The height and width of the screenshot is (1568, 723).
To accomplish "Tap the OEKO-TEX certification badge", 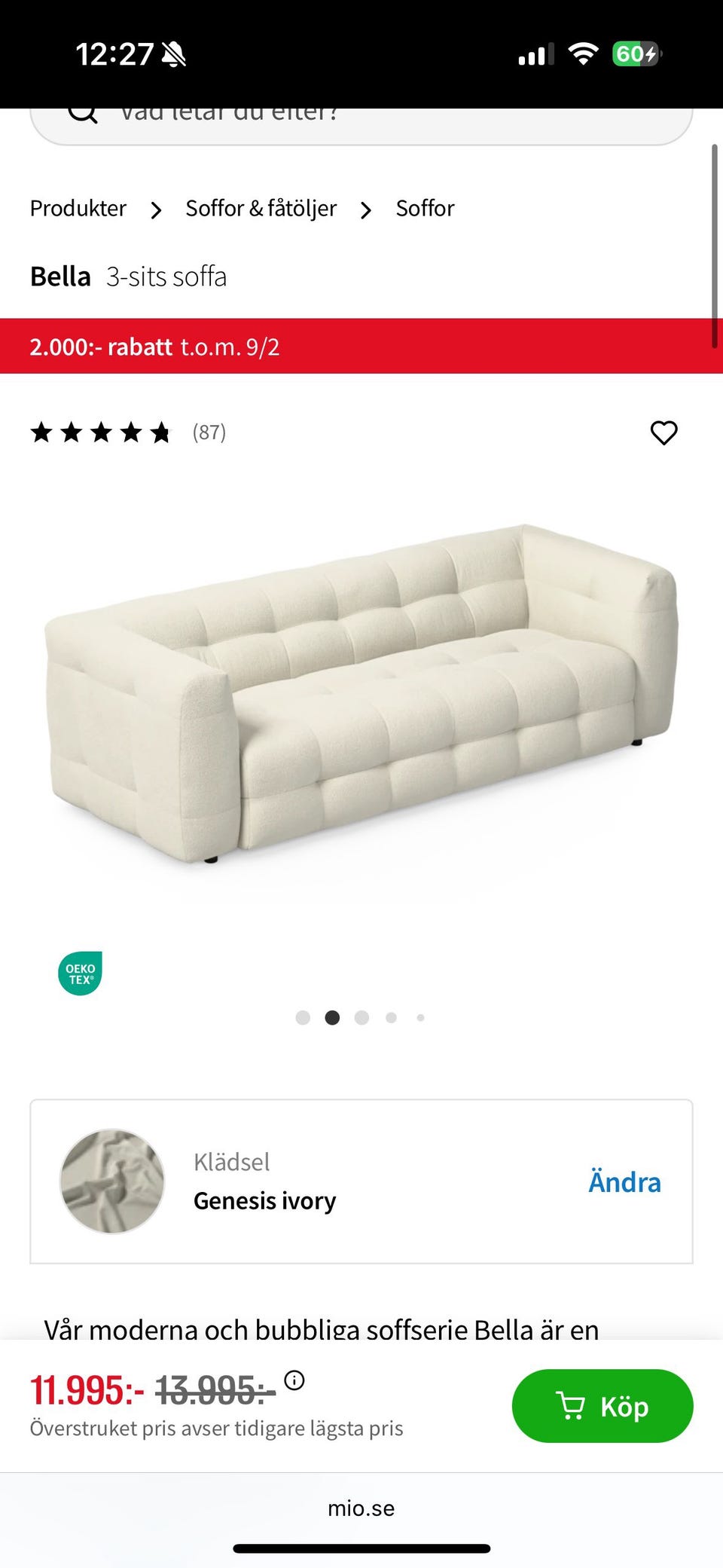I will pos(80,974).
